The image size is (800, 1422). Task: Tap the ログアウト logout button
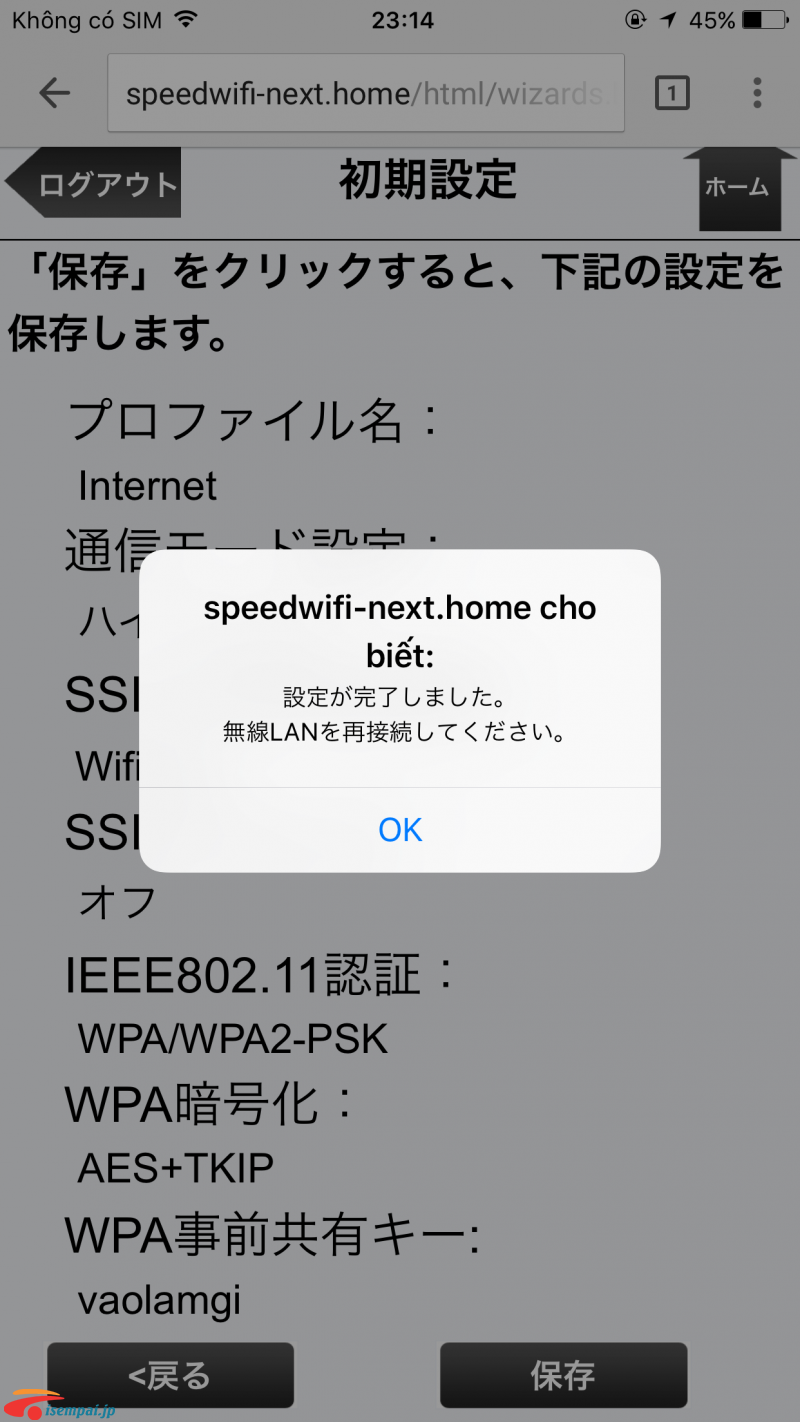point(93,183)
